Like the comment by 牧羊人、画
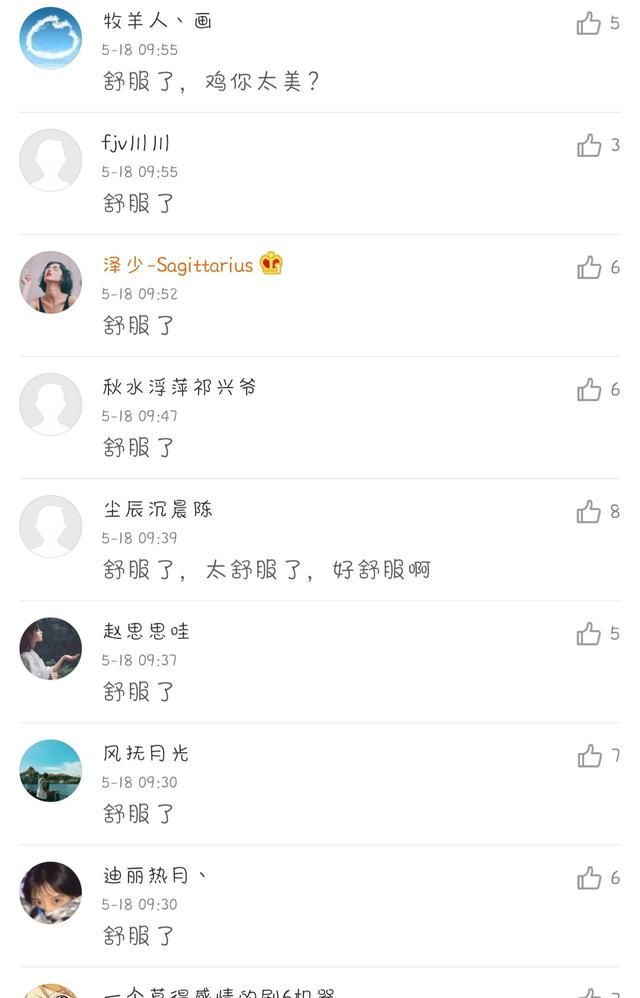This screenshot has width=640, height=998. [x=589, y=23]
